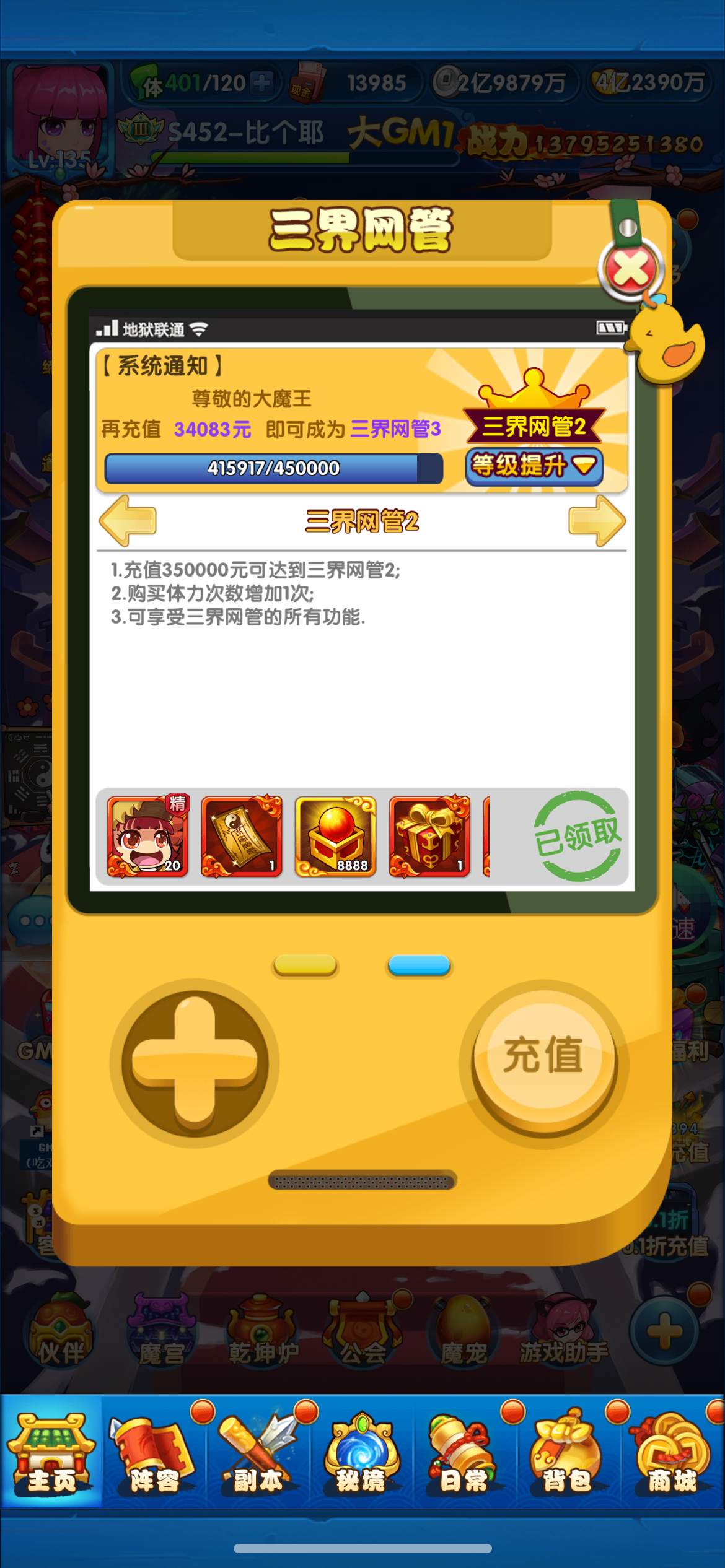Viewport: 725px width, 1568px height.
Task: View the talisman scroll reward item
Action: click(242, 836)
